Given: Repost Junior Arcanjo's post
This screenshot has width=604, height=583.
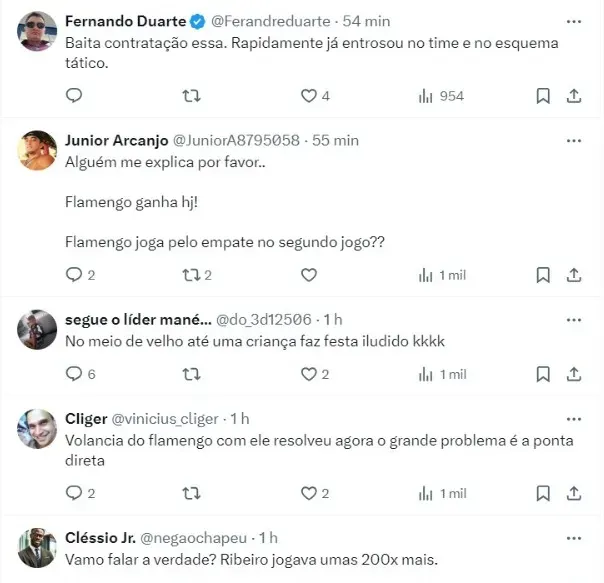Looking at the screenshot, I should point(192,275).
